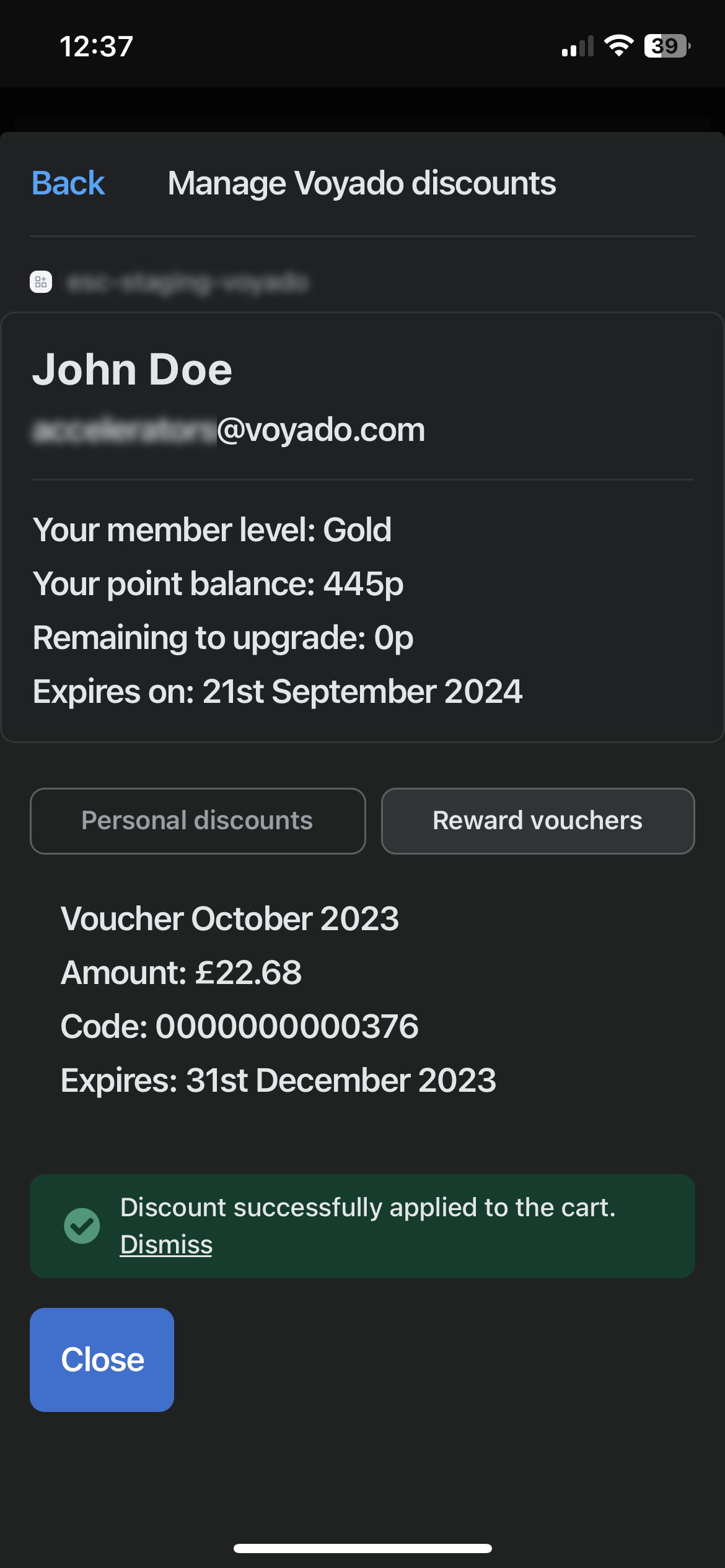The width and height of the screenshot is (725, 1568).
Task: Select the Voucher October 2023 entry
Action: 231,920
